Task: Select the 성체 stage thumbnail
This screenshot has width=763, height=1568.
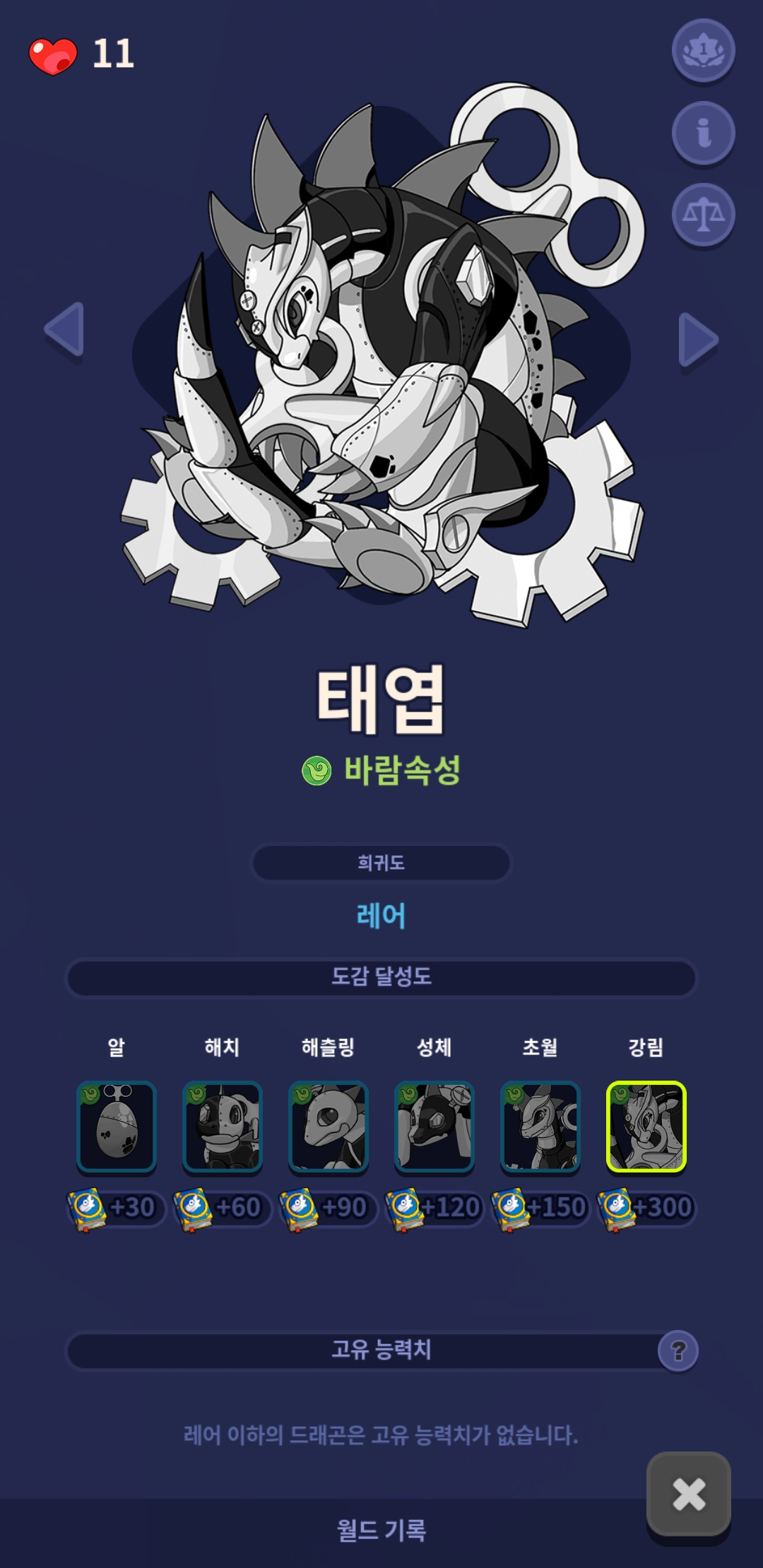Action: click(x=434, y=1126)
